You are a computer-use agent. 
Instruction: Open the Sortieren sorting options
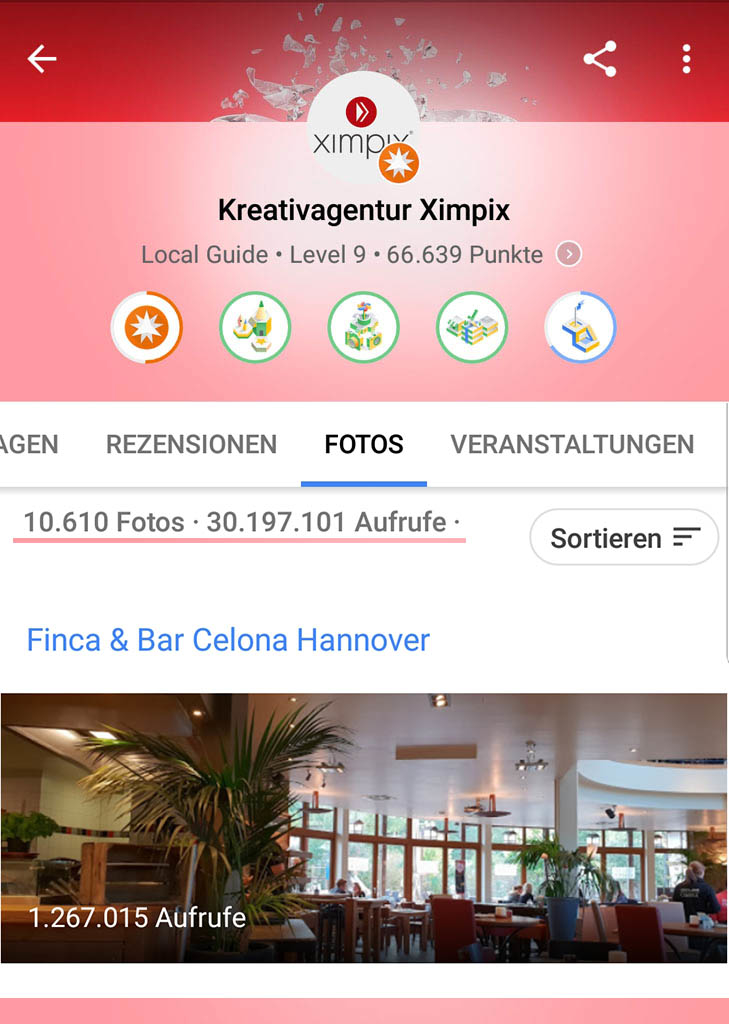[x=623, y=537]
